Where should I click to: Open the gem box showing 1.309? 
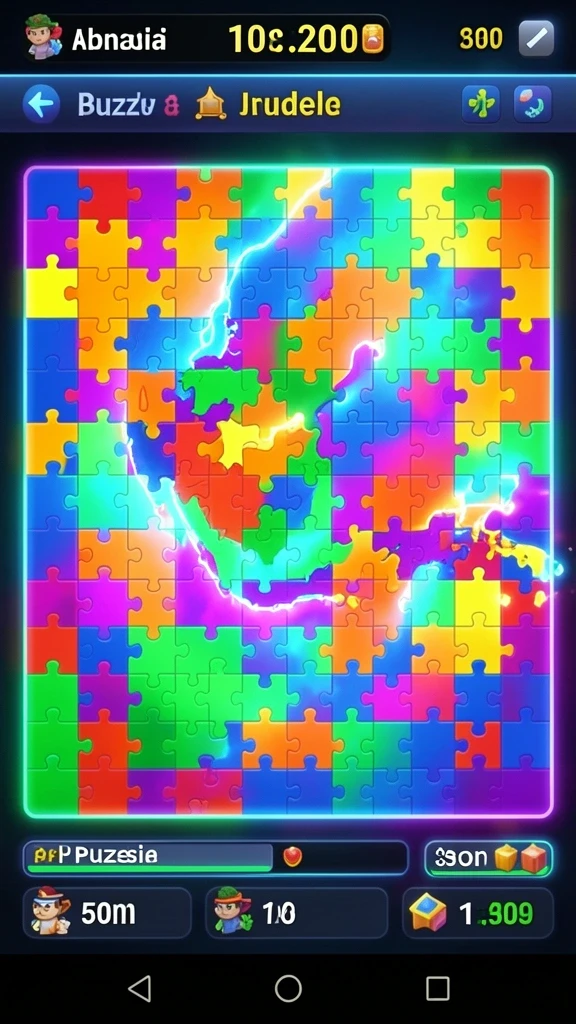click(478, 913)
